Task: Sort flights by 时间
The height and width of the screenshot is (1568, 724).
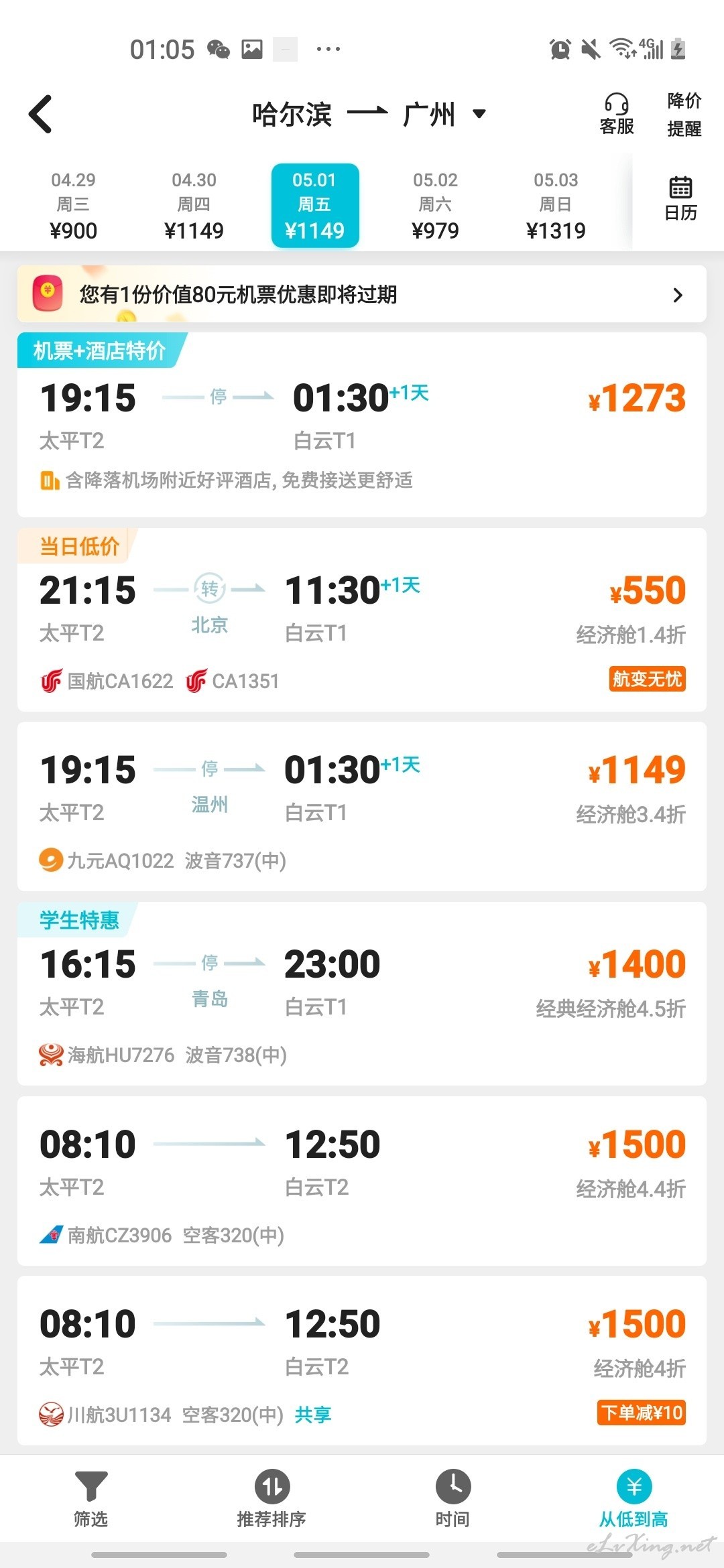Action: tap(452, 1500)
